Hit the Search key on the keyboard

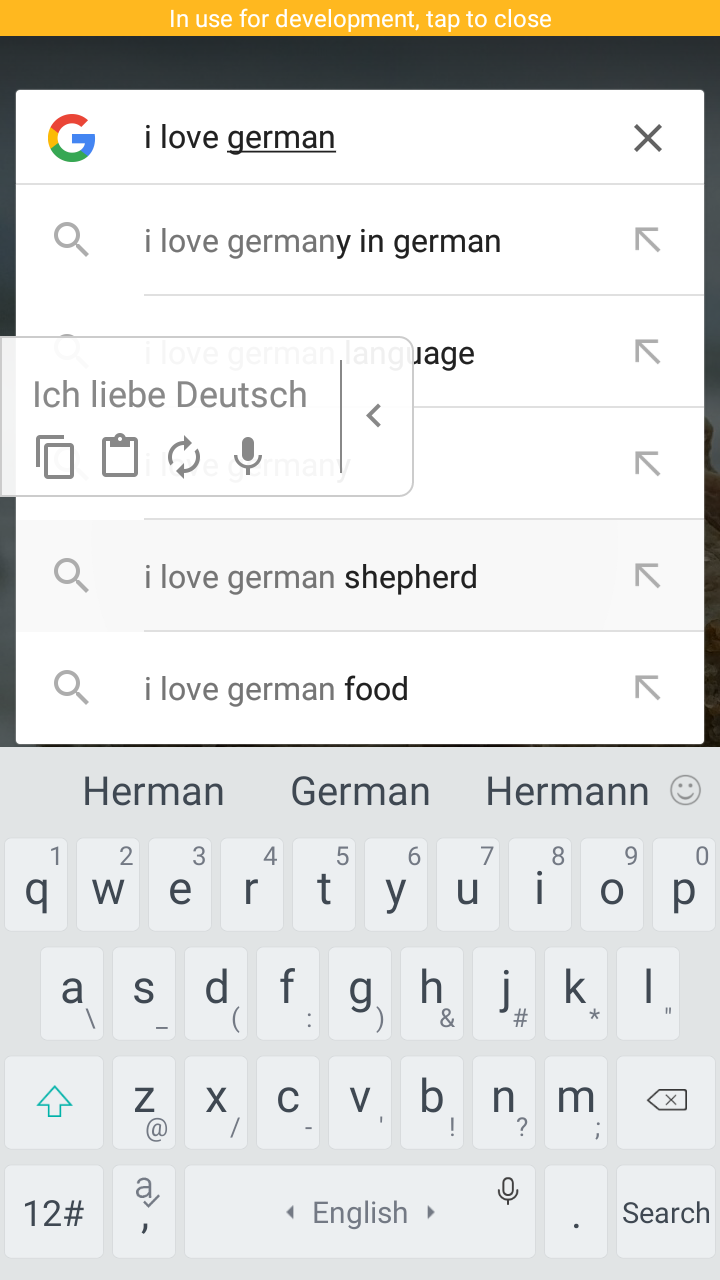point(665,1212)
